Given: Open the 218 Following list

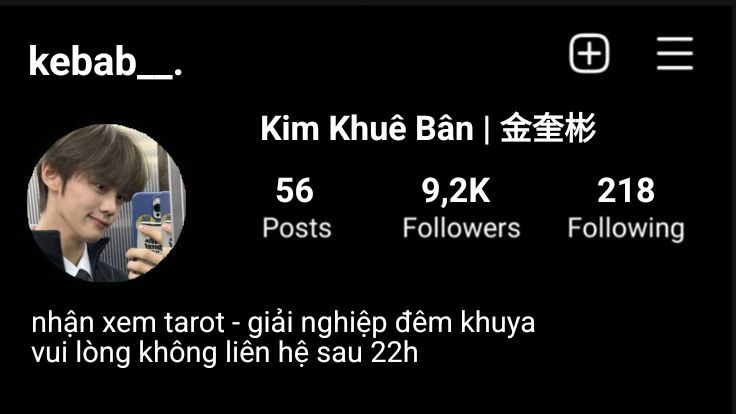Looking at the screenshot, I should click(x=626, y=208).
